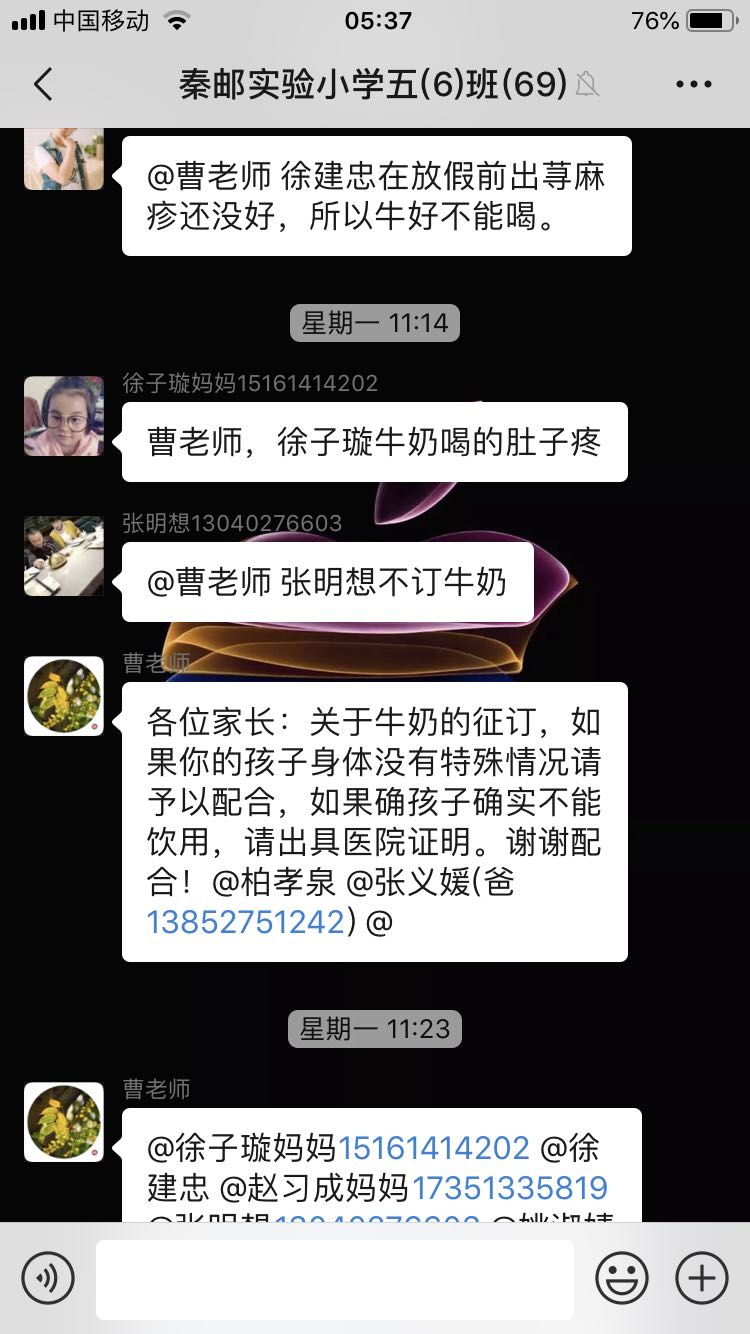Tap phone number 13852751242 in 曹老师's message
Viewport: 750px width, 1334px height.
[x=245, y=922]
